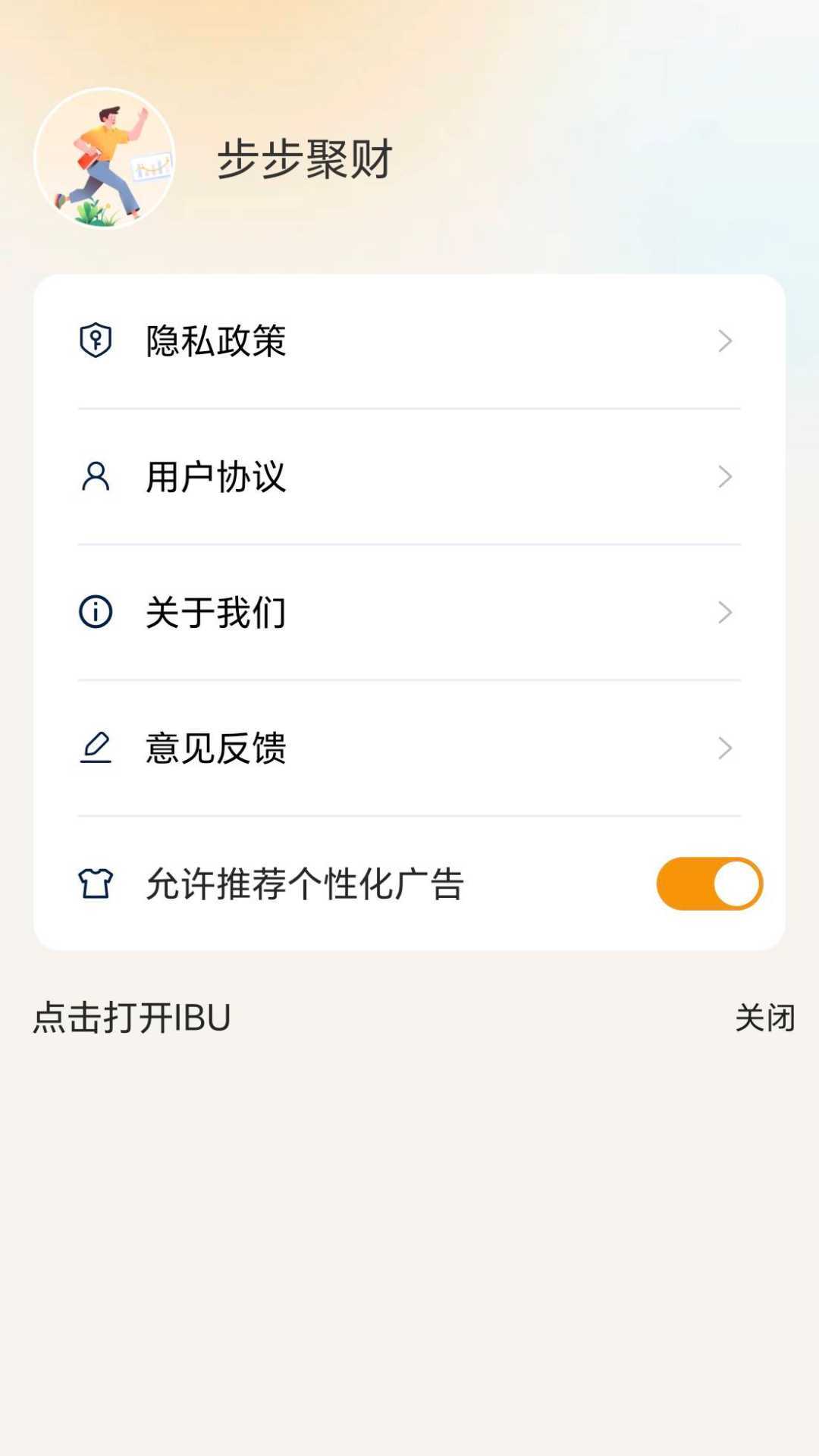Click the info circle icon beside 关于我们
The height and width of the screenshot is (1456, 819).
click(x=94, y=613)
